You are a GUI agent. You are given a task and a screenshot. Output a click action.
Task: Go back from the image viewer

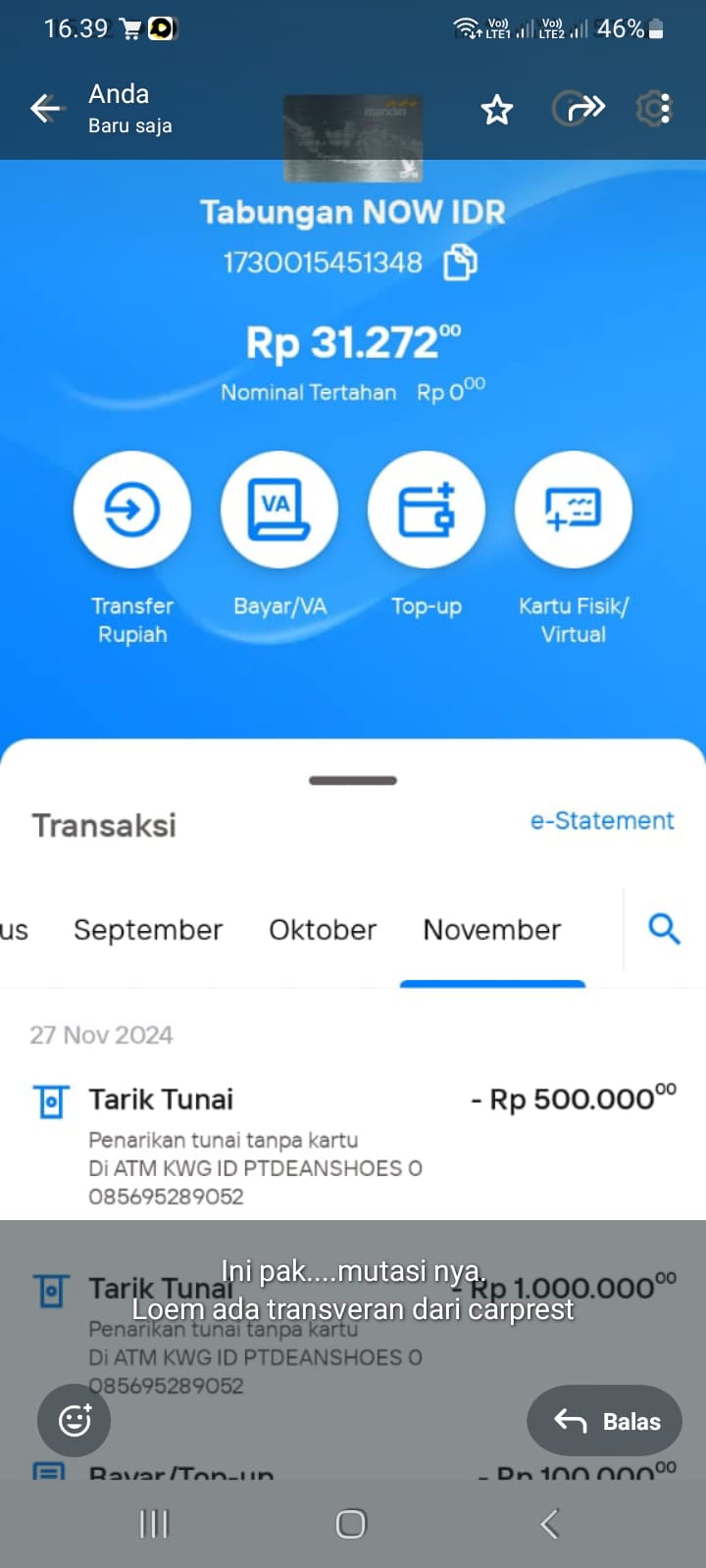click(x=45, y=109)
